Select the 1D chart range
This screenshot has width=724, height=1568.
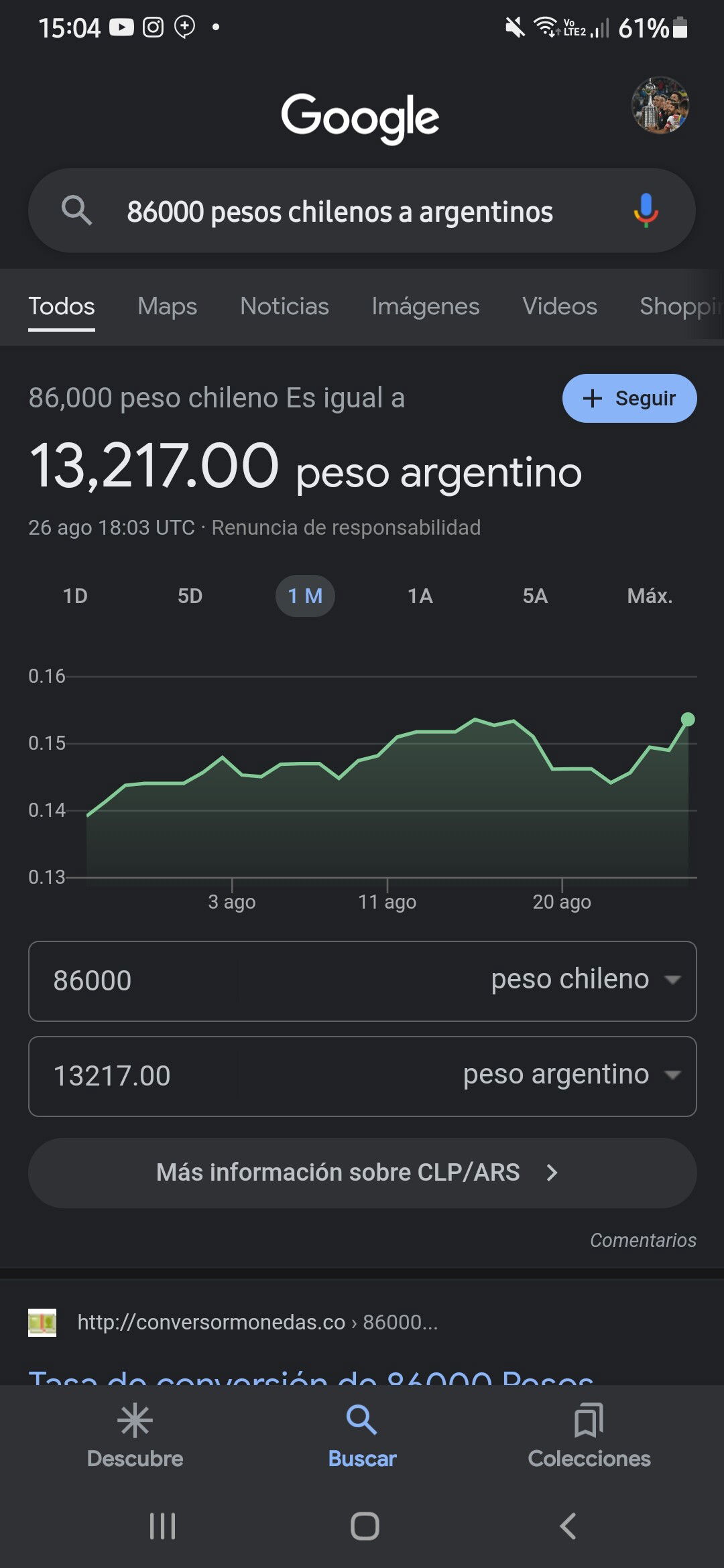(x=75, y=596)
